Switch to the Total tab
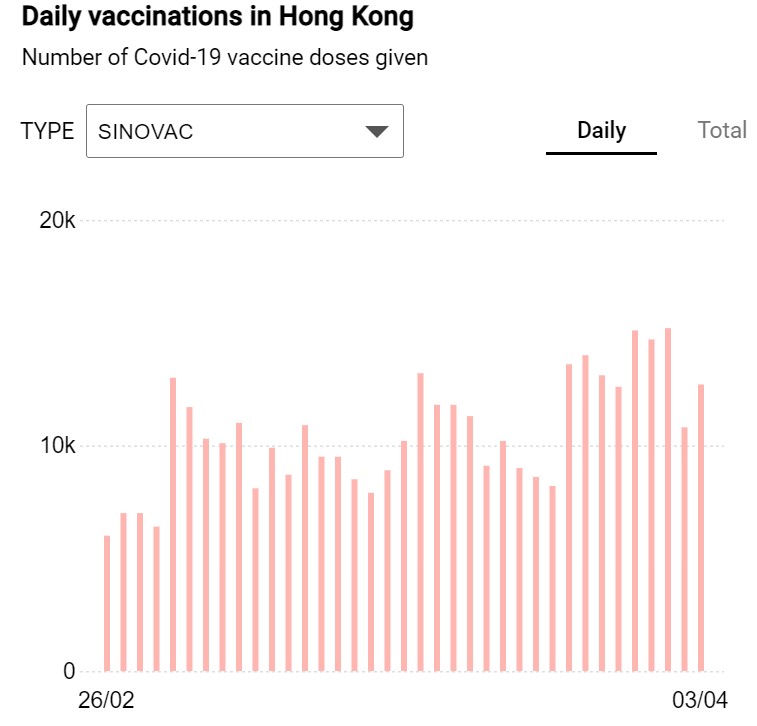The image size is (757, 726). tap(721, 130)
